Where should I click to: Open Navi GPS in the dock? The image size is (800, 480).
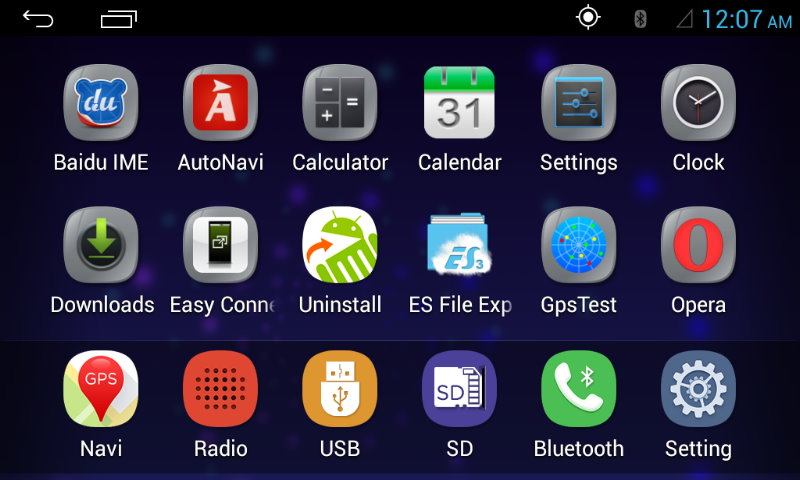[x=100, y=389]
